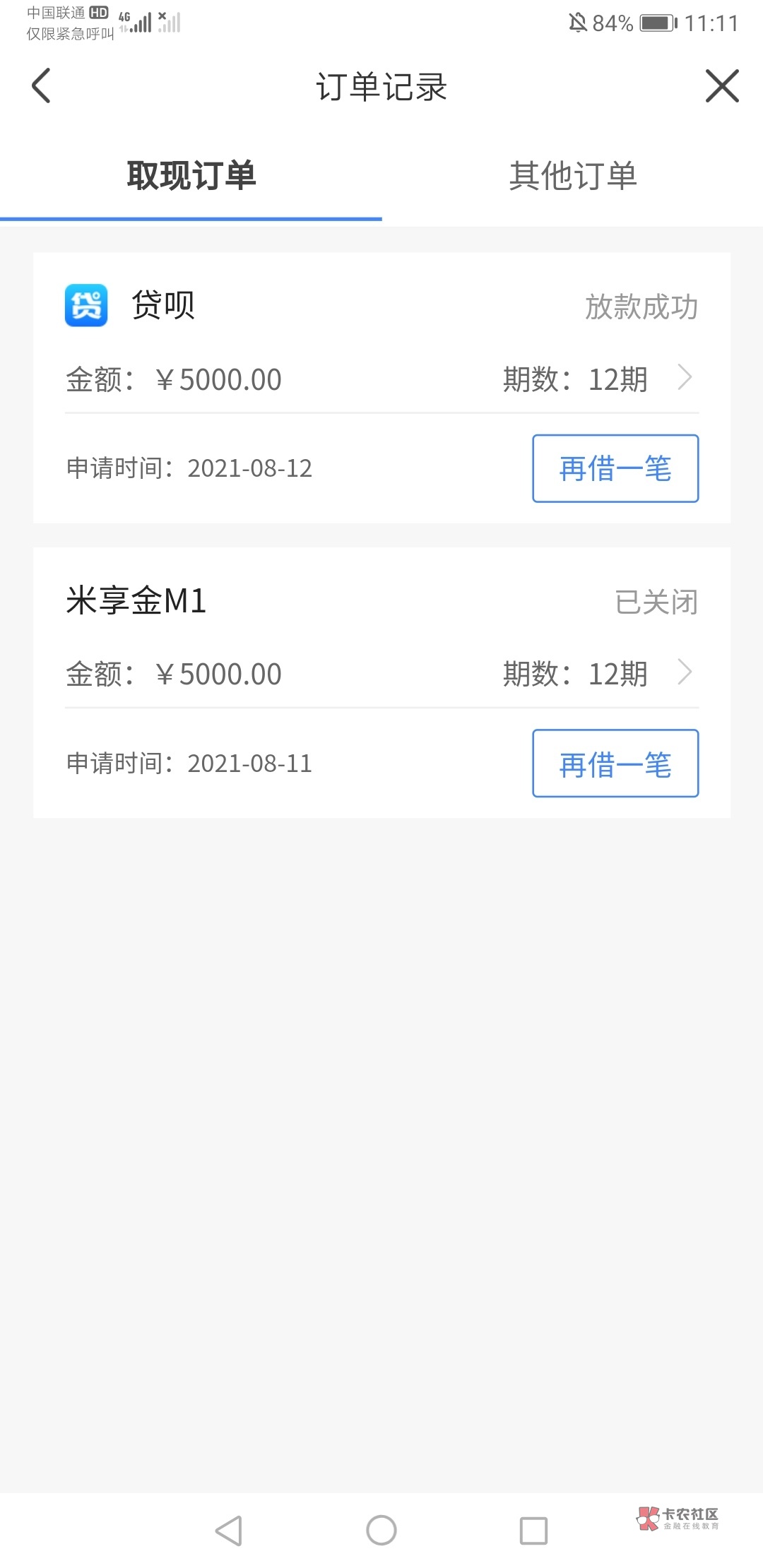Screen dimensions: 763x1568
Task: Open recent apps from navigation bar
Action: coord(533,1531)
